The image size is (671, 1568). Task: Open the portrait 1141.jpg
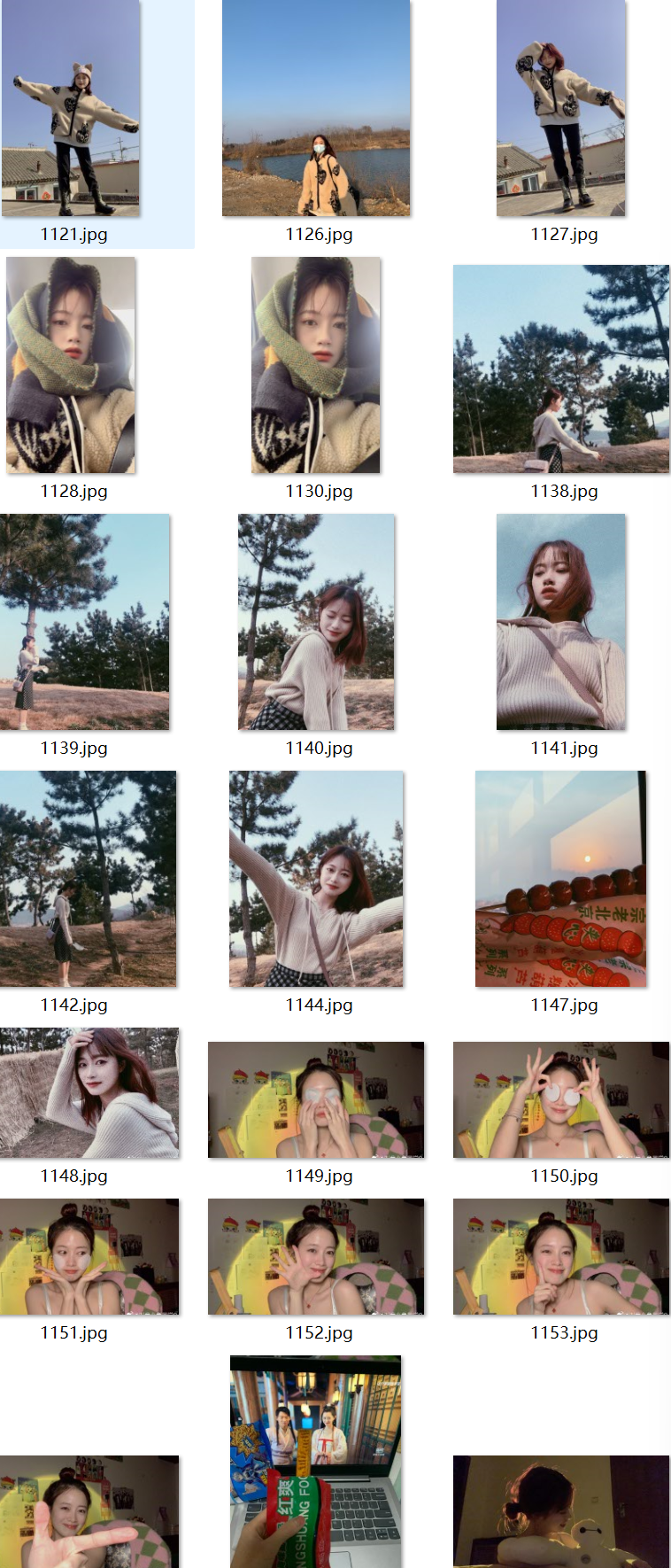tap(561, 622)
